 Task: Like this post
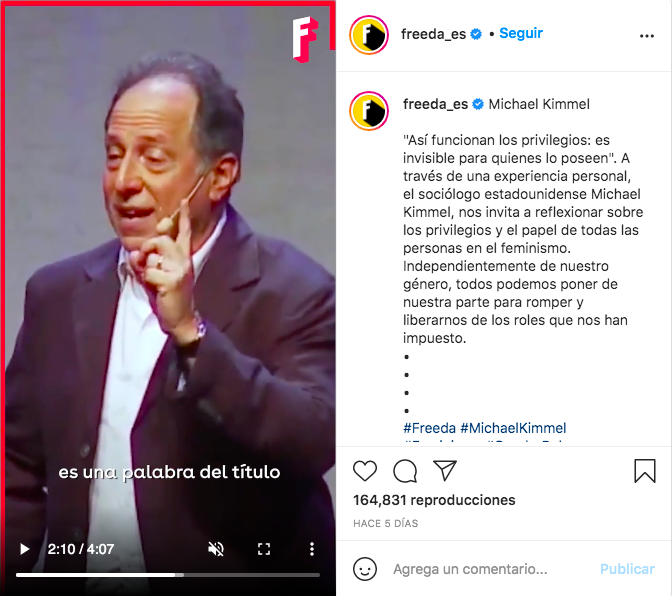pyautogui.click(x=366, y=471)
